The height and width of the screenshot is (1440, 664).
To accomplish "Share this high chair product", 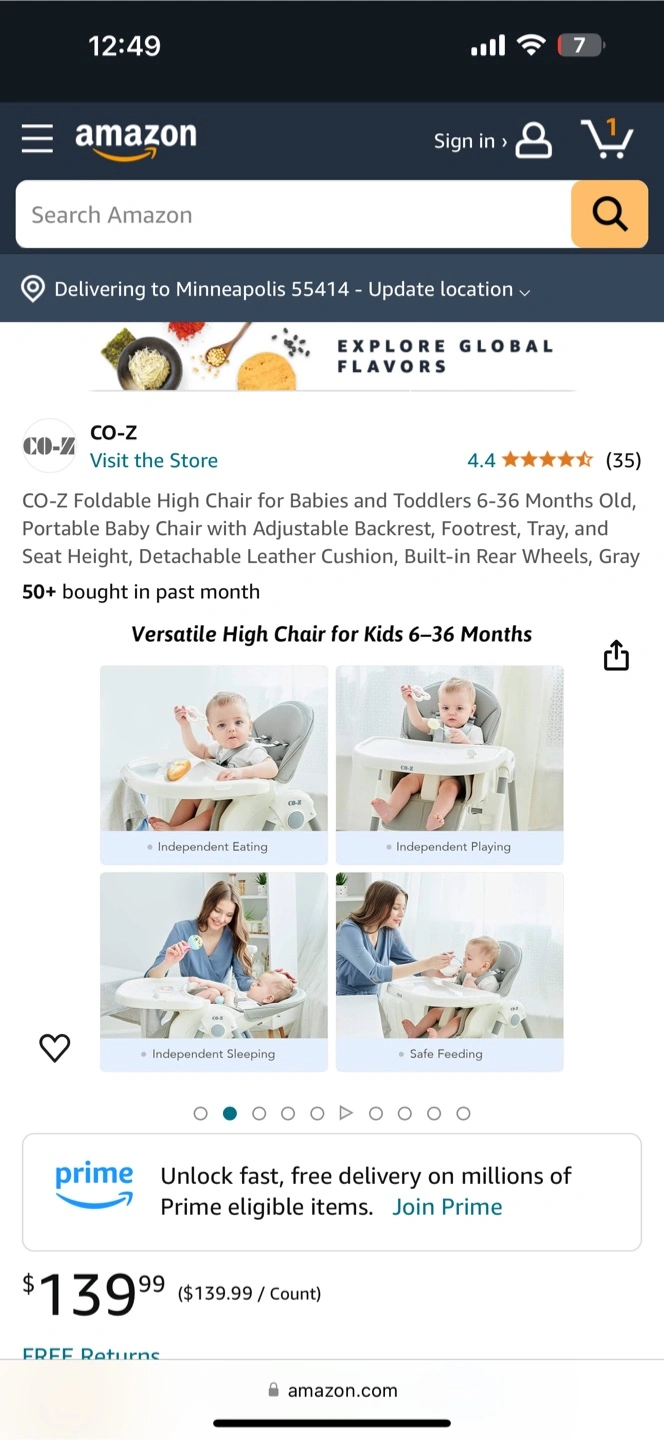I will click(616, 655).
